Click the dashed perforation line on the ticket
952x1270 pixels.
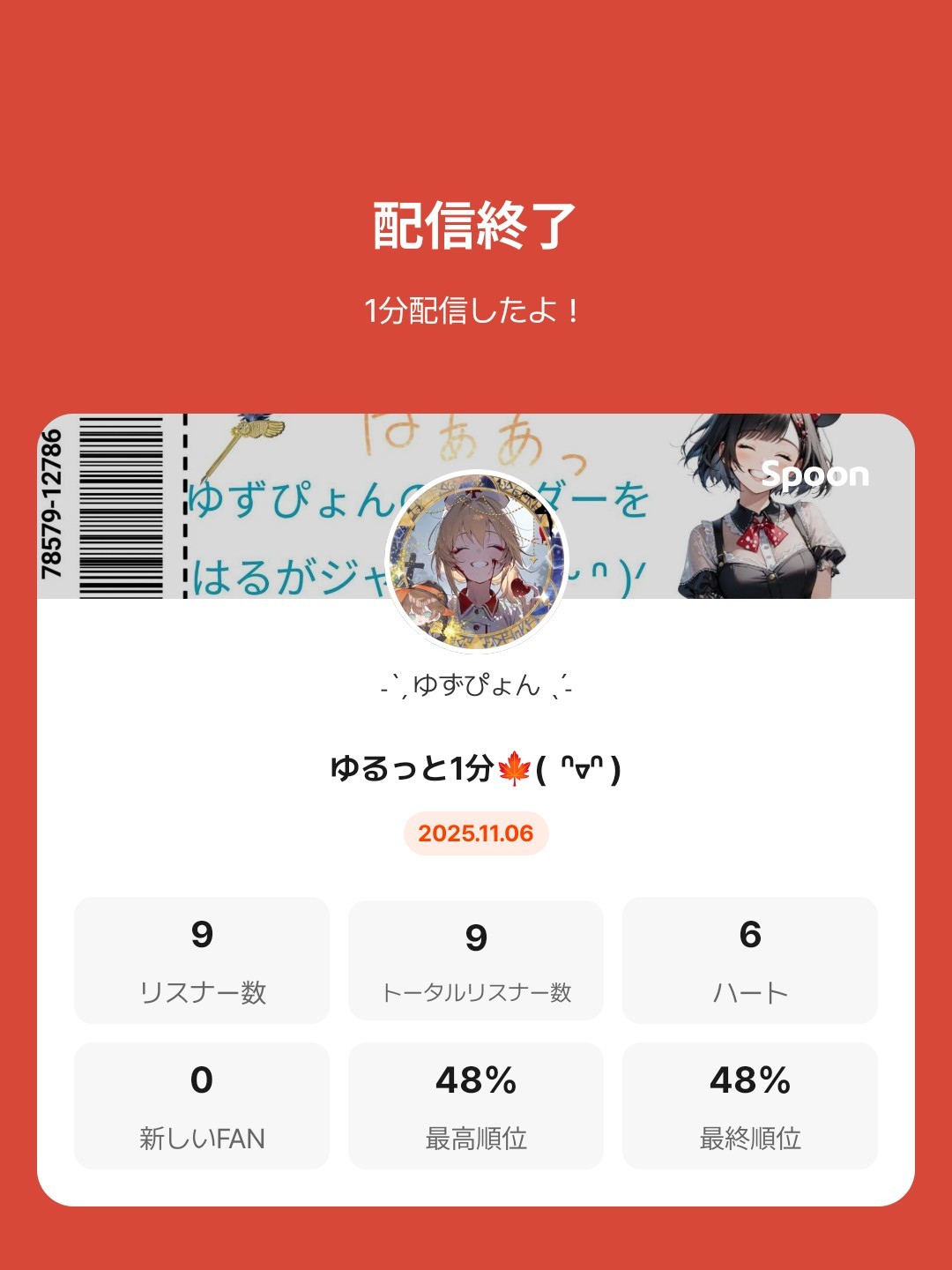185,507
